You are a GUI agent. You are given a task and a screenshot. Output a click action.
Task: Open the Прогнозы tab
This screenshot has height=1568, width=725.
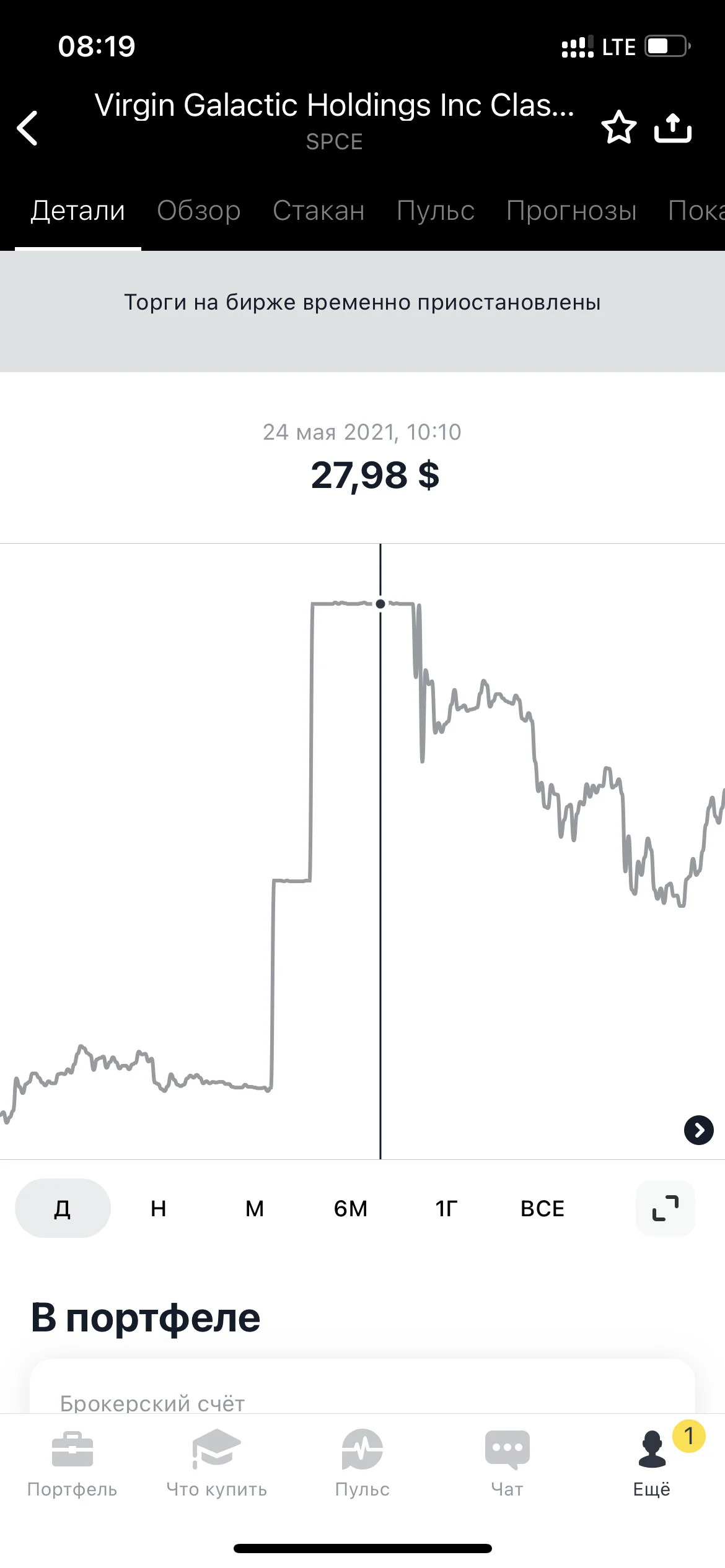[571, 211]
